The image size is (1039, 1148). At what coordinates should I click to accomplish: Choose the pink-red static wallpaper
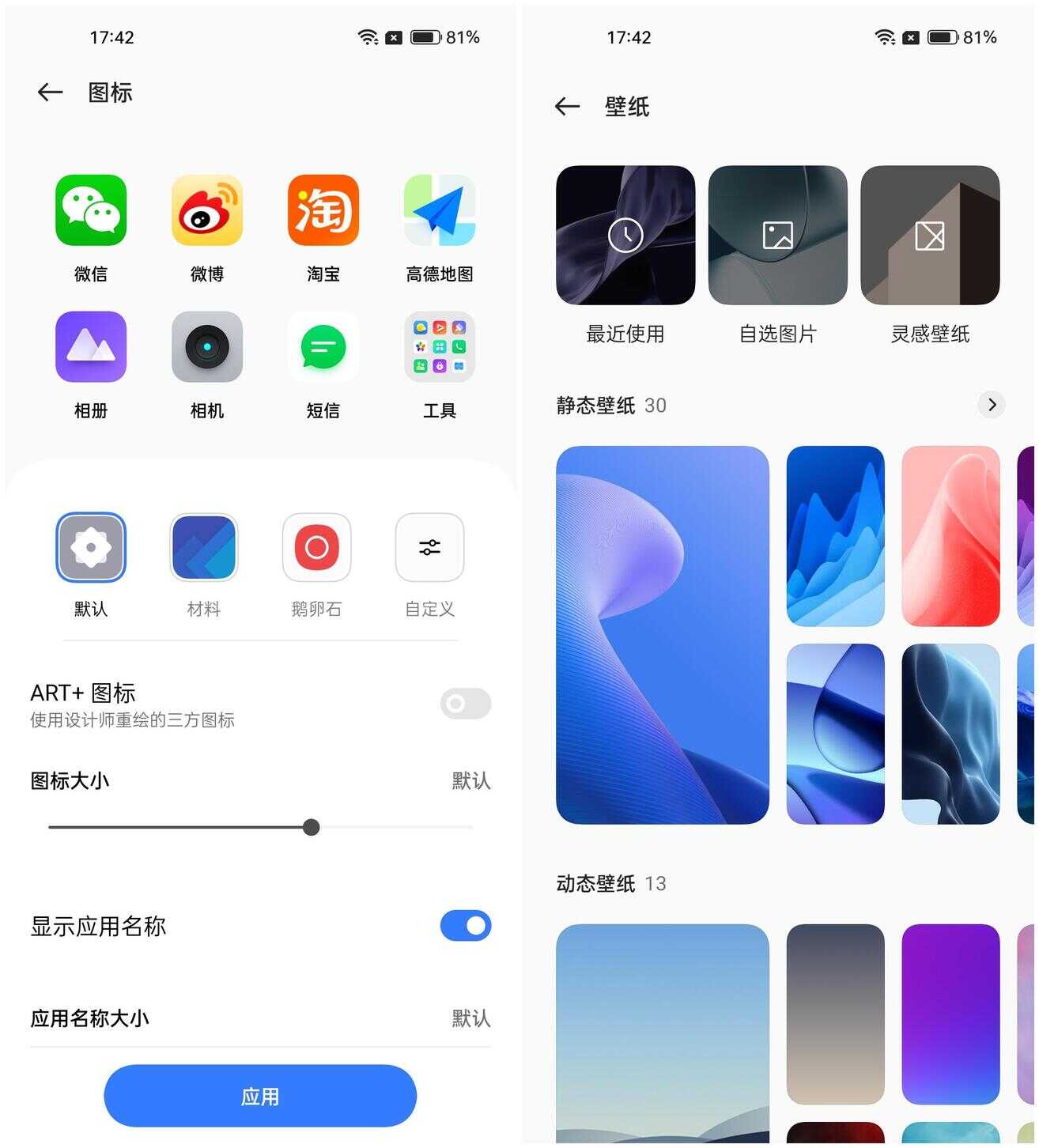950,536
